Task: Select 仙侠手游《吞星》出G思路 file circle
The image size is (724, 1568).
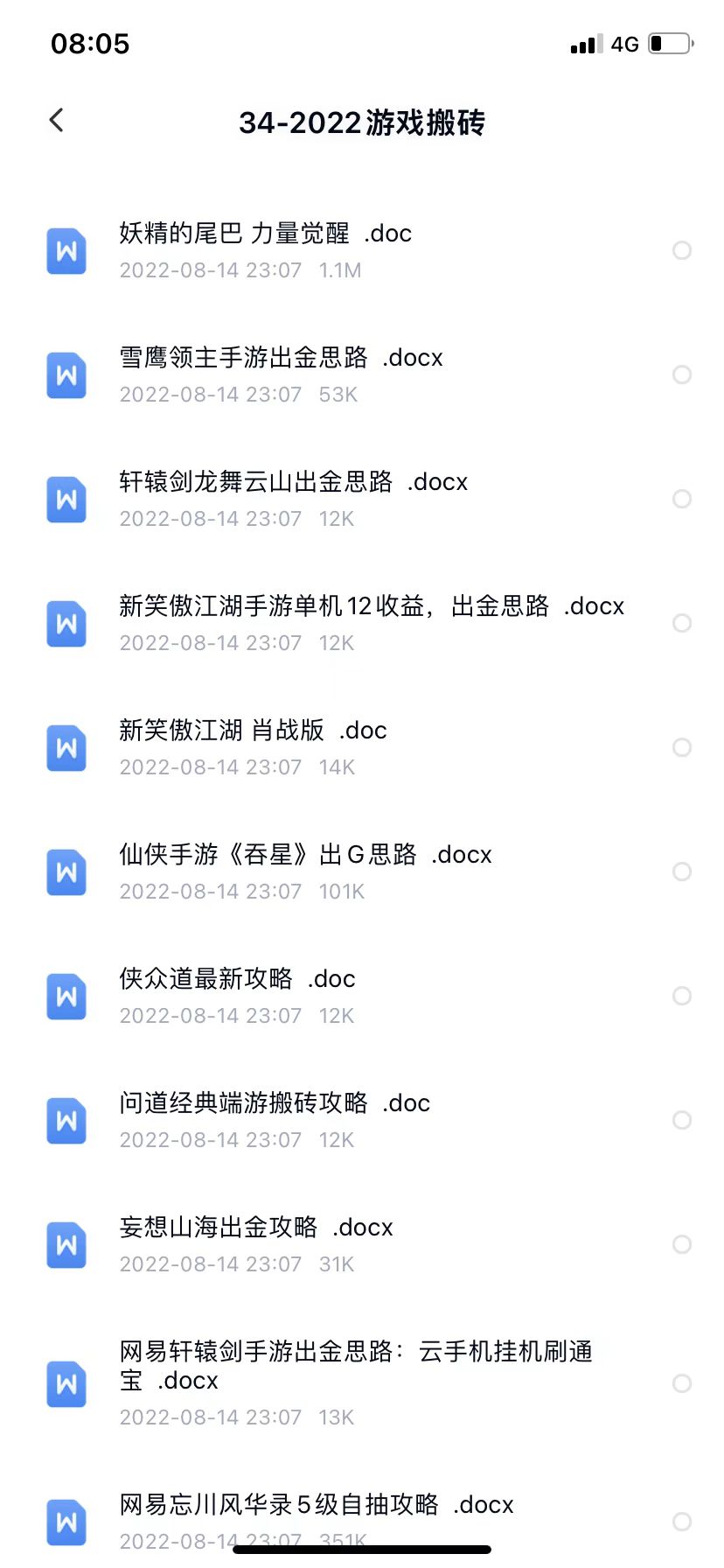Action: [682, 872]
